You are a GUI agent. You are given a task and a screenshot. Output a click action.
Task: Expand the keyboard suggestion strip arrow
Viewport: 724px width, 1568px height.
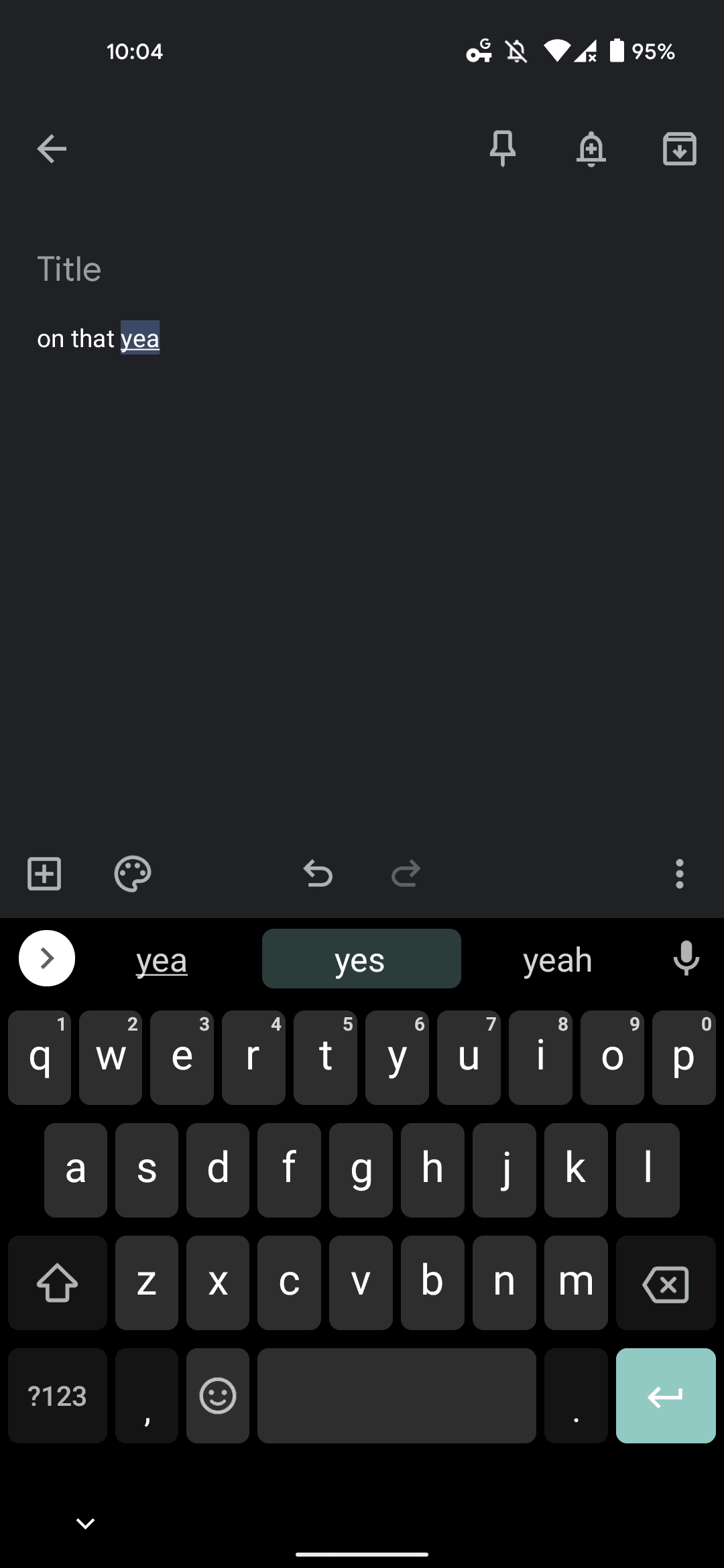47,958
